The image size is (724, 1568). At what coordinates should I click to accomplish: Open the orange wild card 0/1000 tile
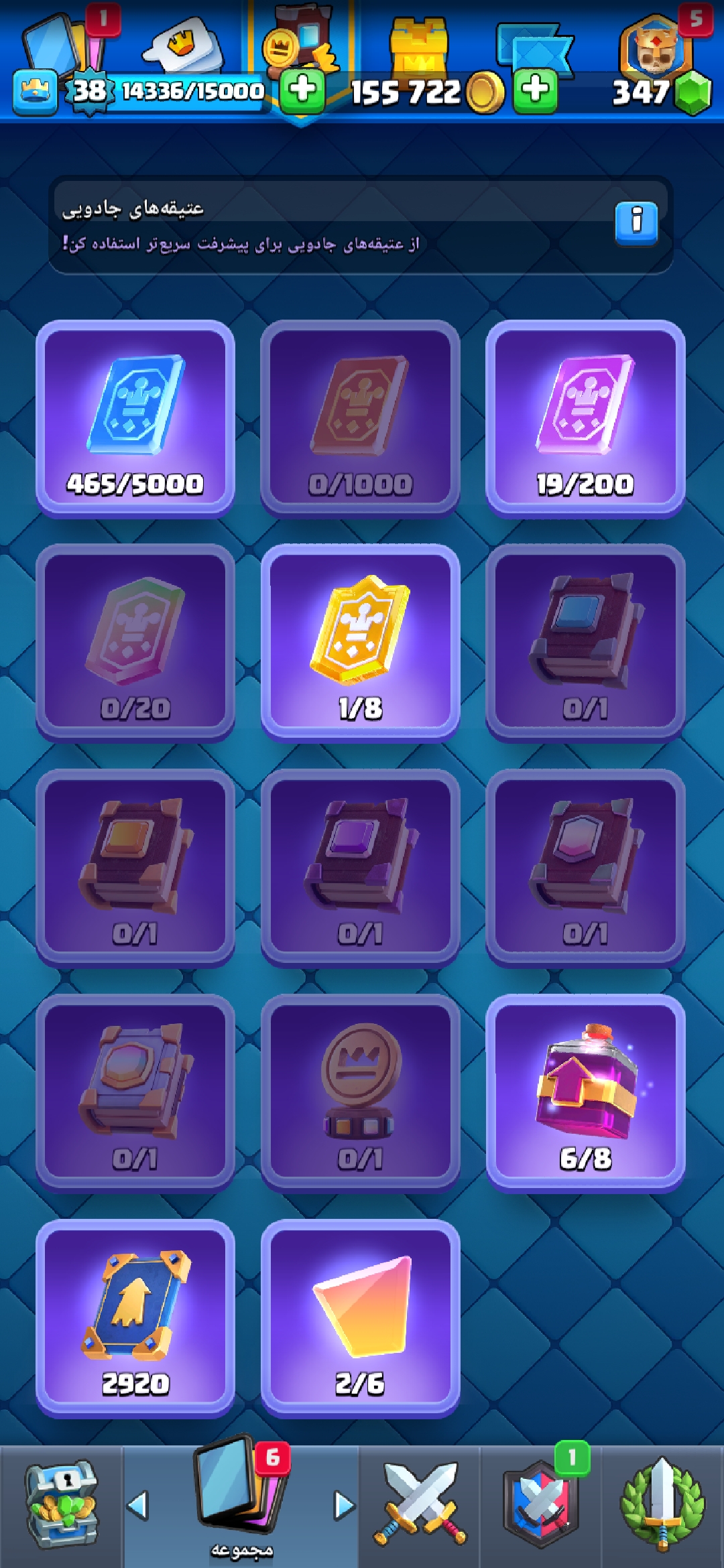coord(361,419)
